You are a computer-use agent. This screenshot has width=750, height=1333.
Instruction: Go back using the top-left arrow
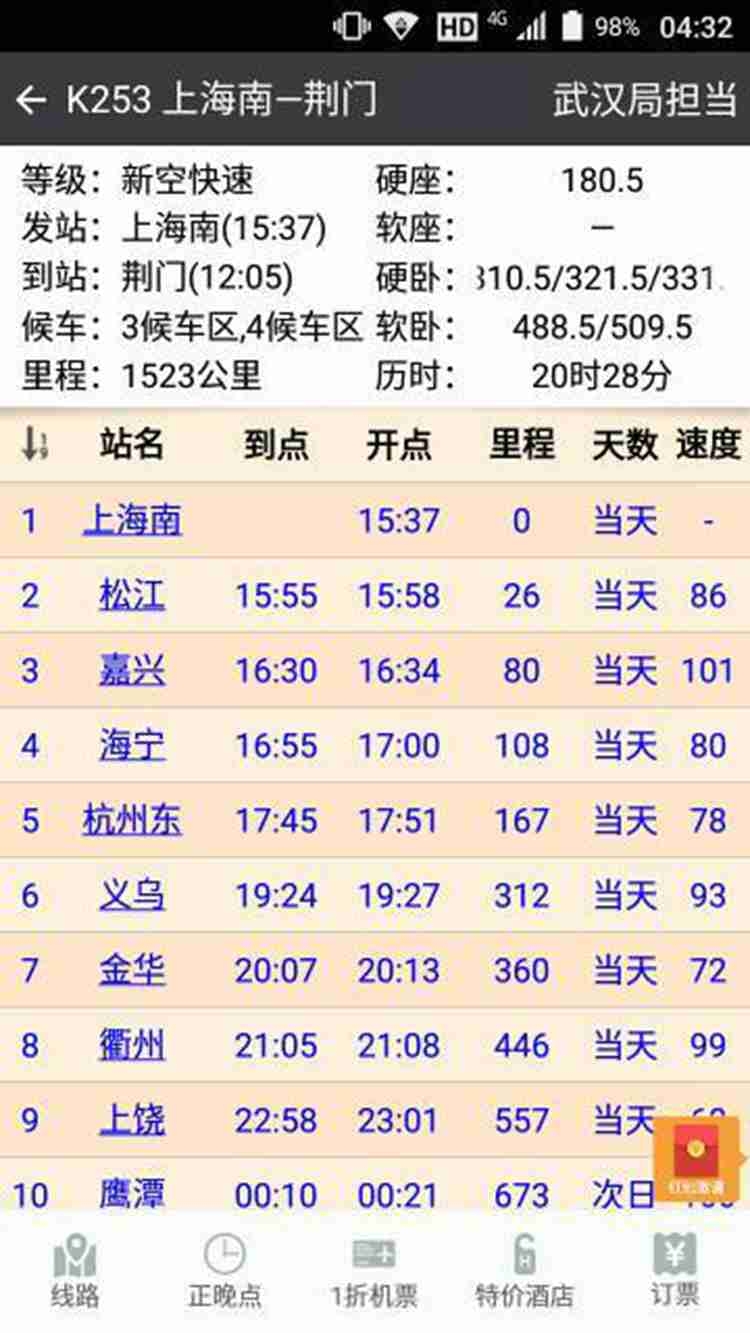pyautogui.click(x=31, y=100)
